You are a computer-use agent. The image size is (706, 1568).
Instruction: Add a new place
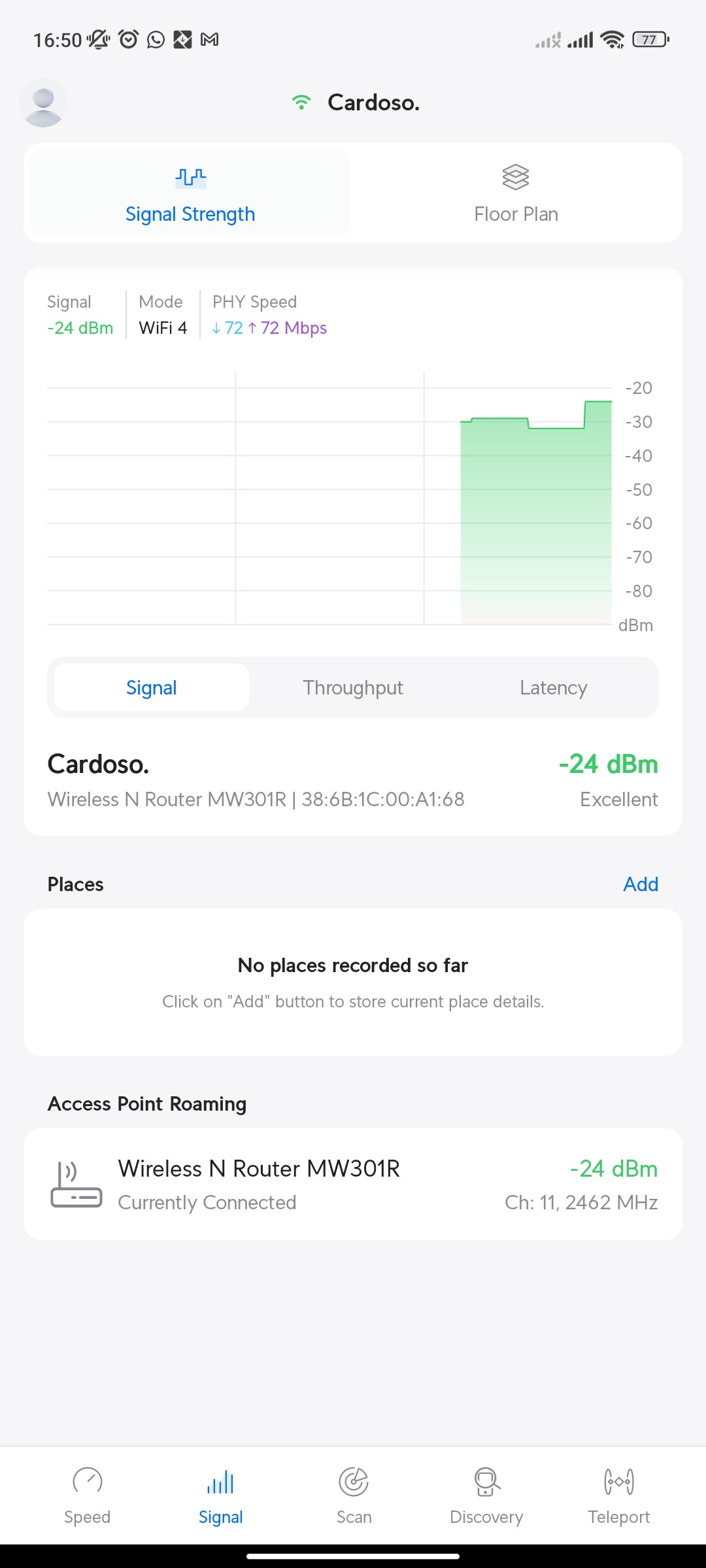640,884
